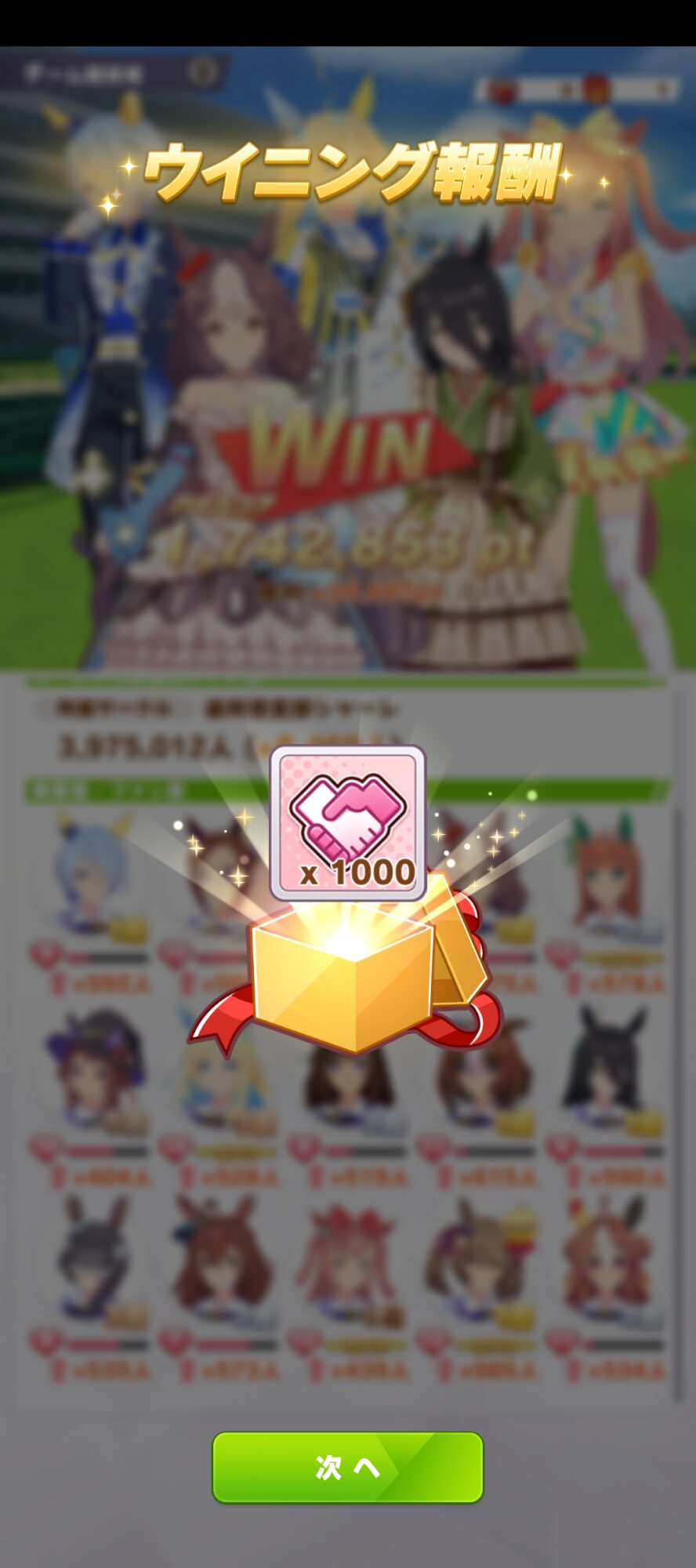Tap the green 次へ button
The image size is (696, 1568).
(347, 1467)
